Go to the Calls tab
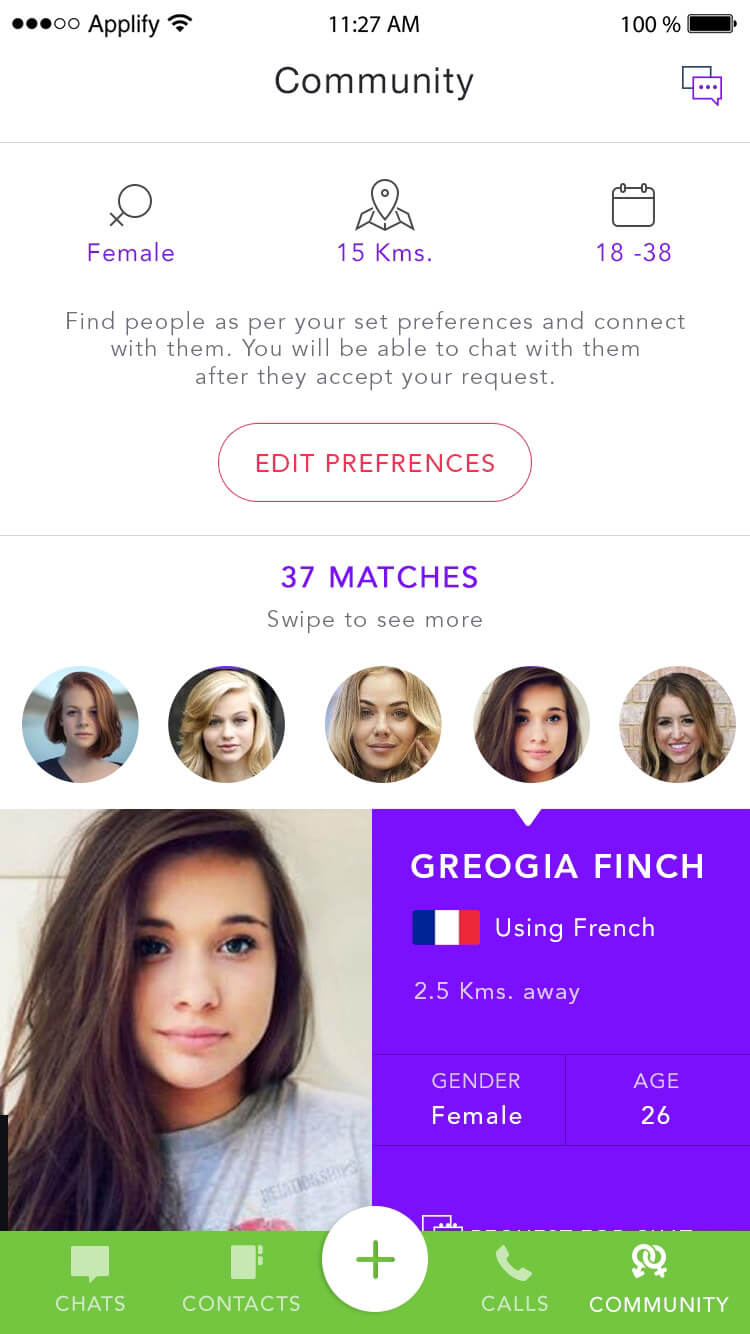 click(515, 1279)
